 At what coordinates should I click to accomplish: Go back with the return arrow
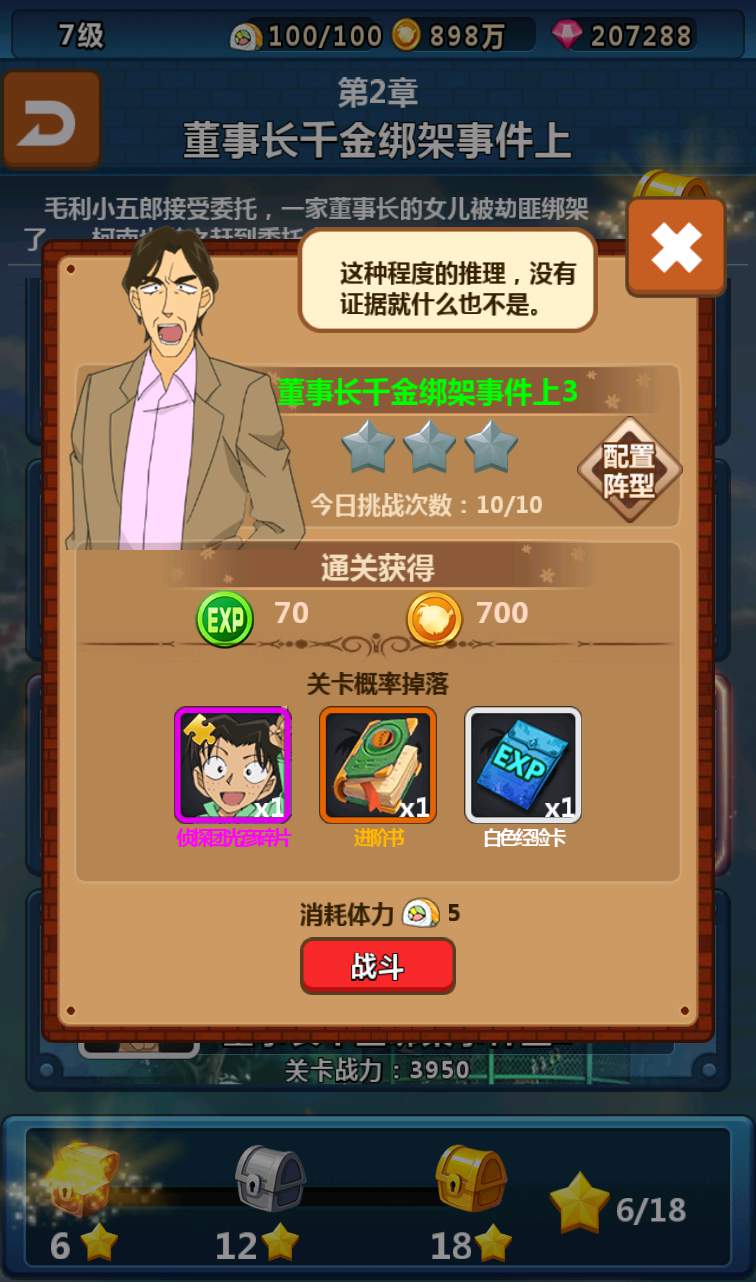point(51,119)
